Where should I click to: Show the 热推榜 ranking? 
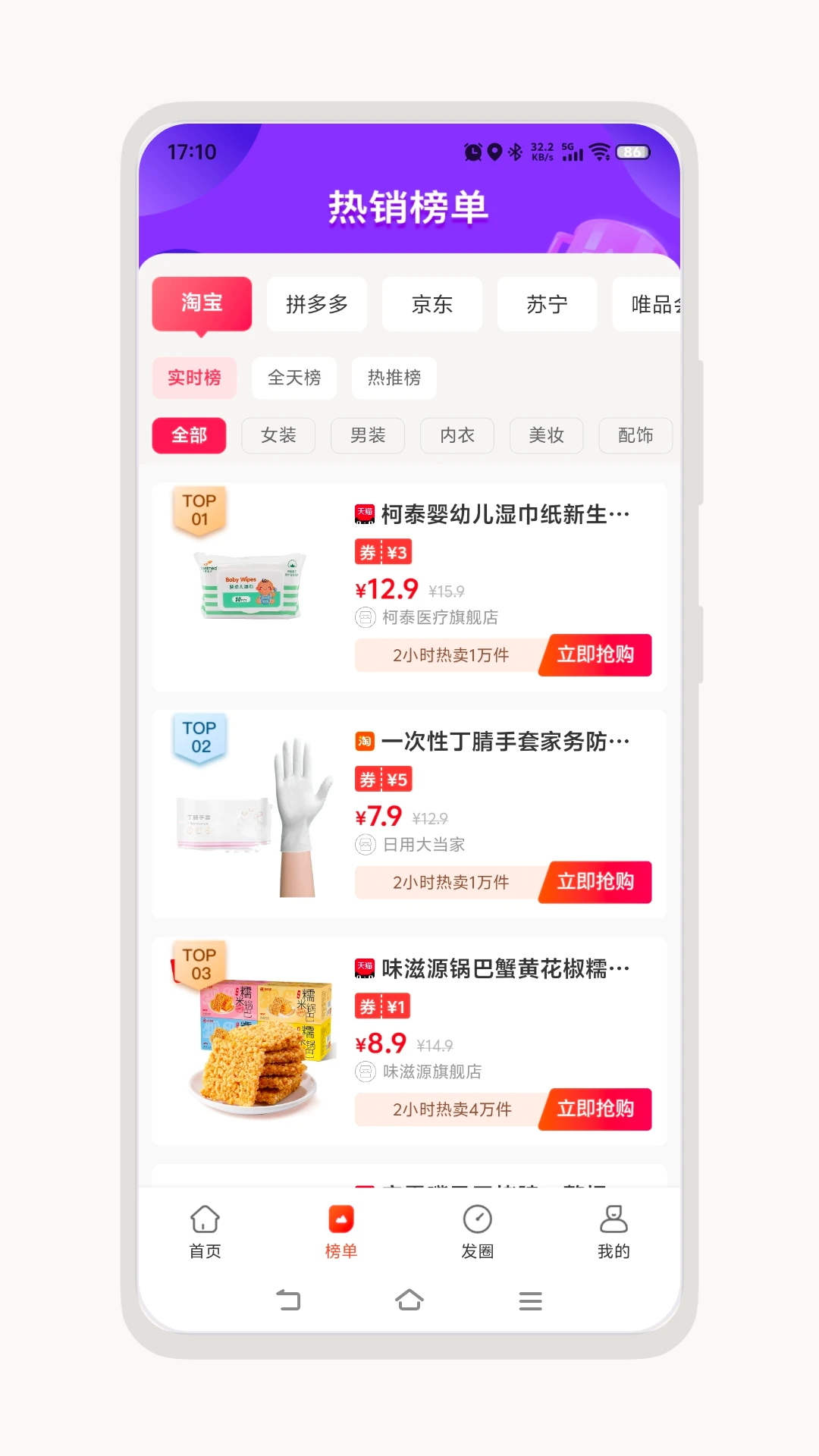point(394,378)
